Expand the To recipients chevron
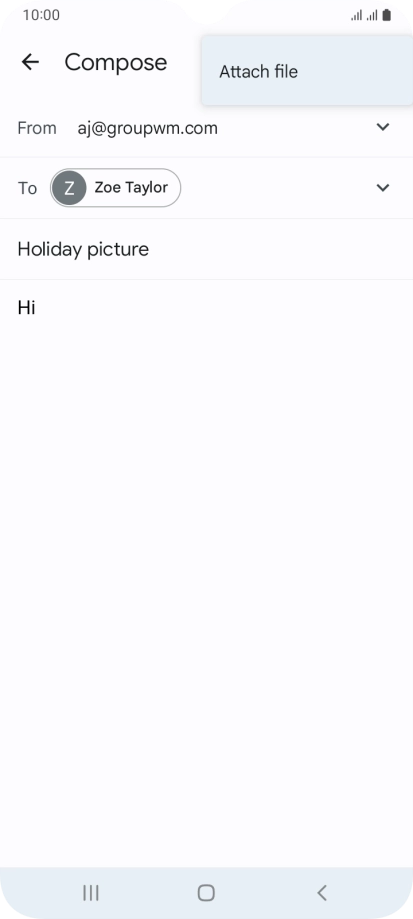 pyautogui.click(x=383, y=188)
